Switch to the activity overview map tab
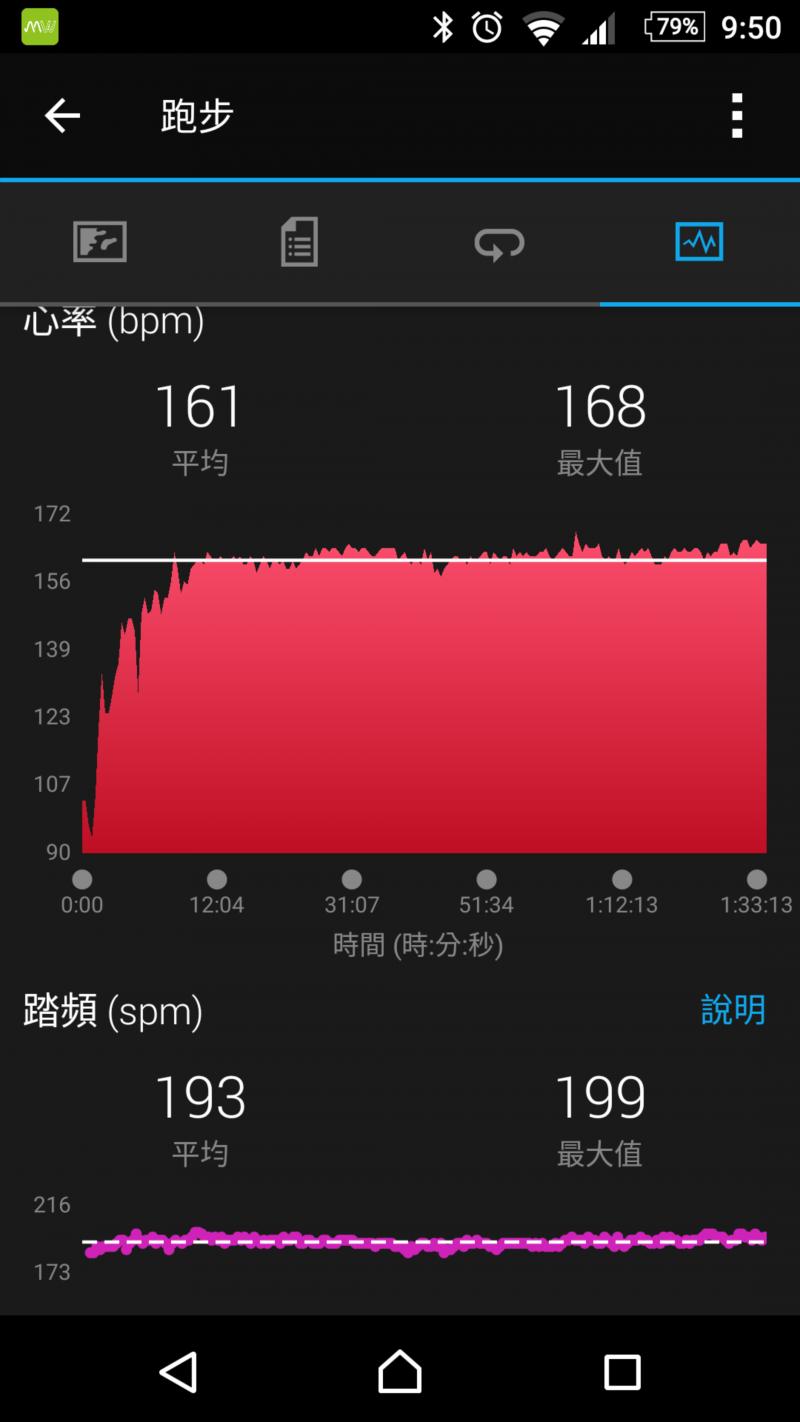This screenshot has height=1422, width=800. 100,242
